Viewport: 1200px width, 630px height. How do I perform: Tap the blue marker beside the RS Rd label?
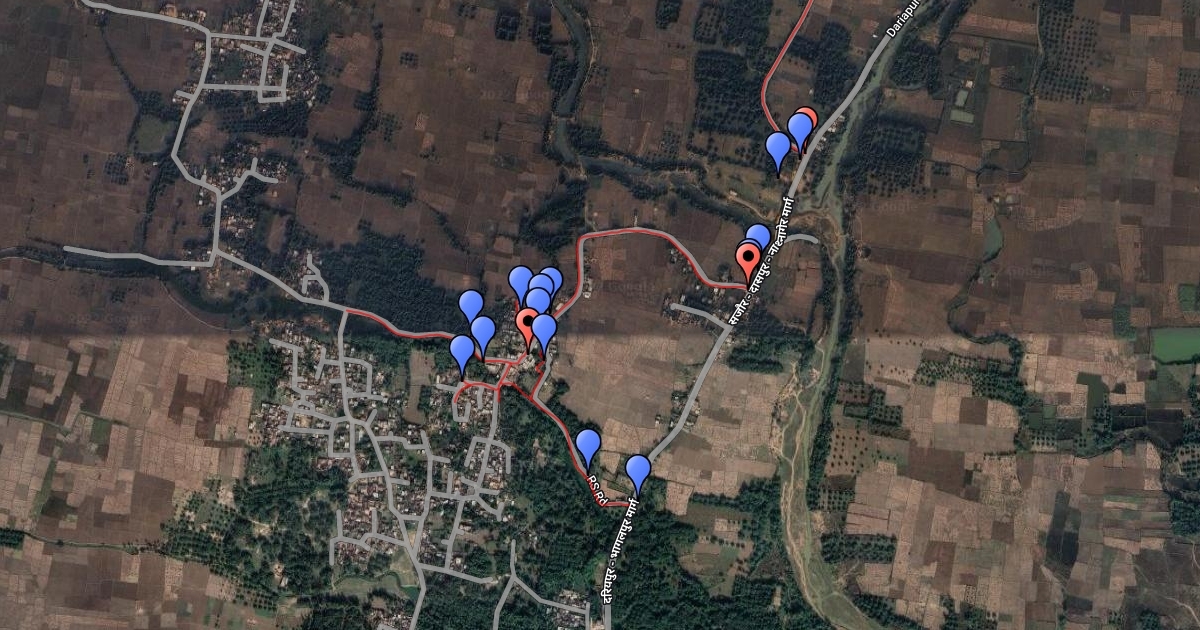(588, 447)
